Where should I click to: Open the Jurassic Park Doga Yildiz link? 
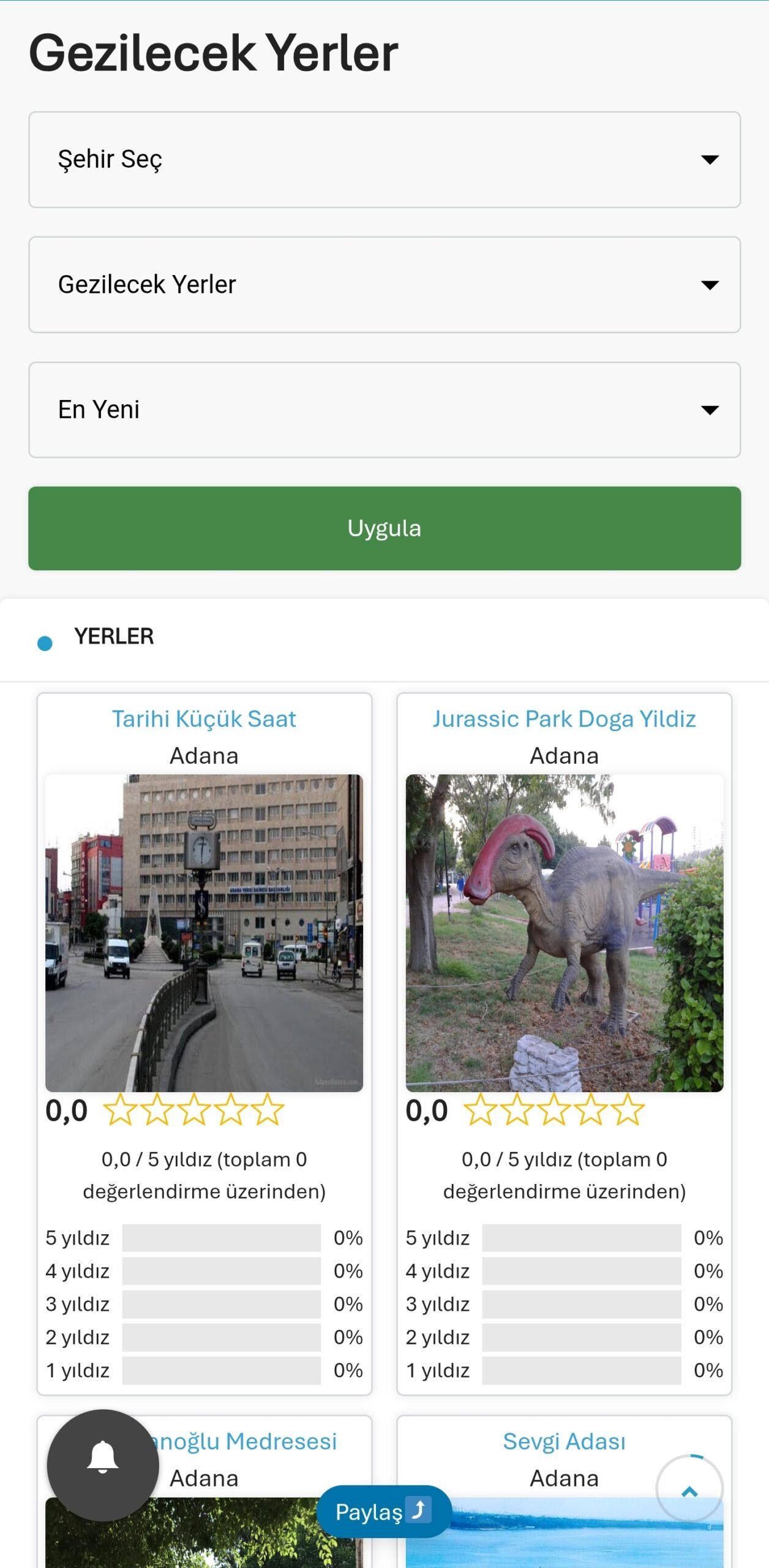pyautogui.click(x=564, y=719)
